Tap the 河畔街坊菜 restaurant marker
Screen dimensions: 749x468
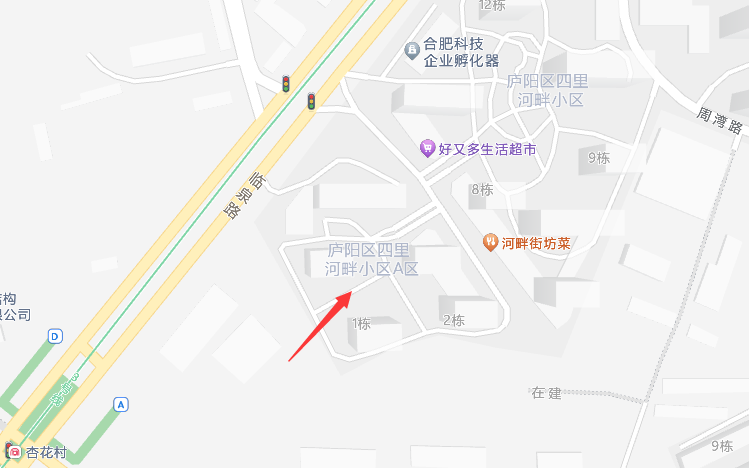490,241
